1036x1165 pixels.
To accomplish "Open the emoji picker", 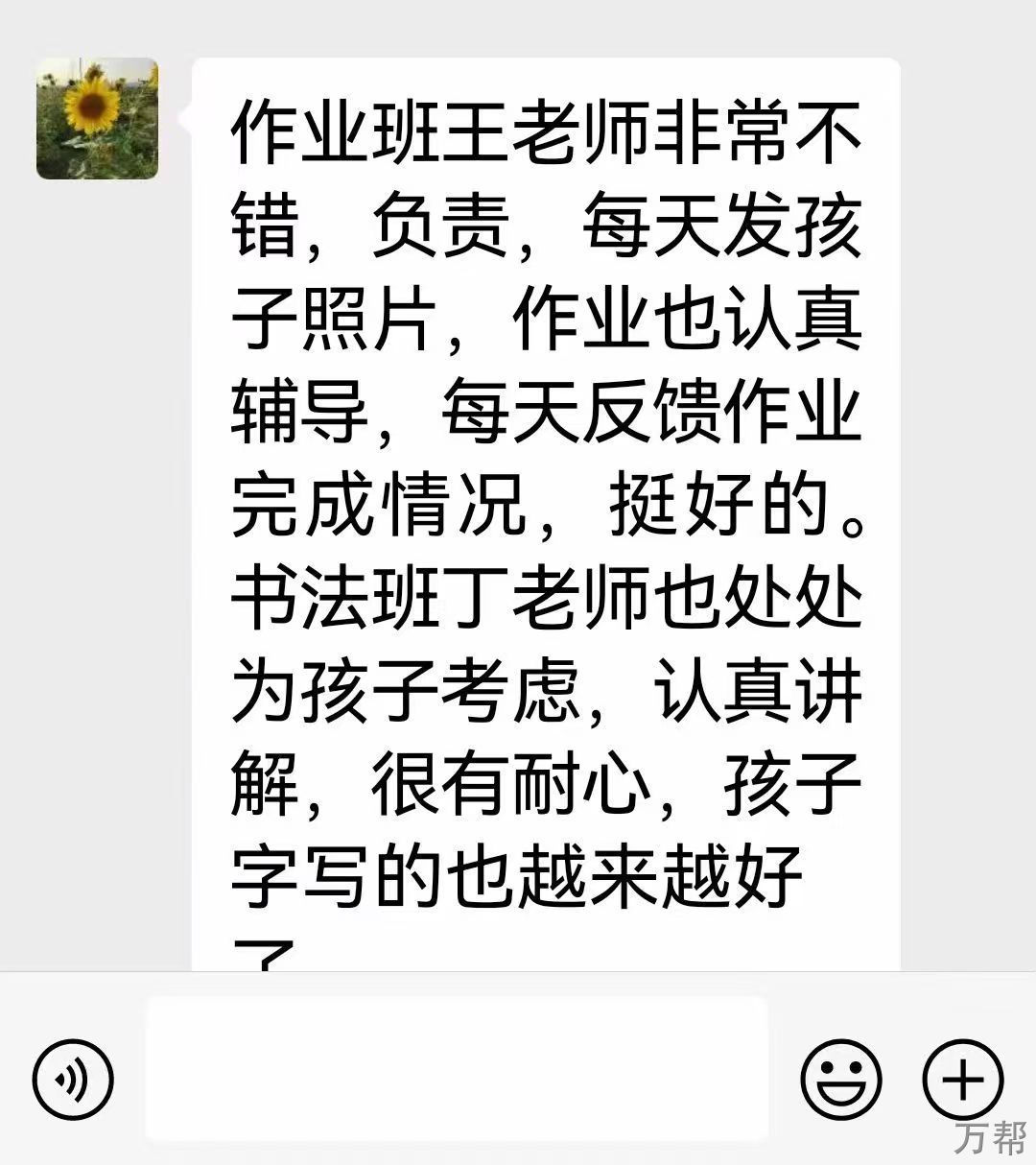I will (x=840, y=1080).
